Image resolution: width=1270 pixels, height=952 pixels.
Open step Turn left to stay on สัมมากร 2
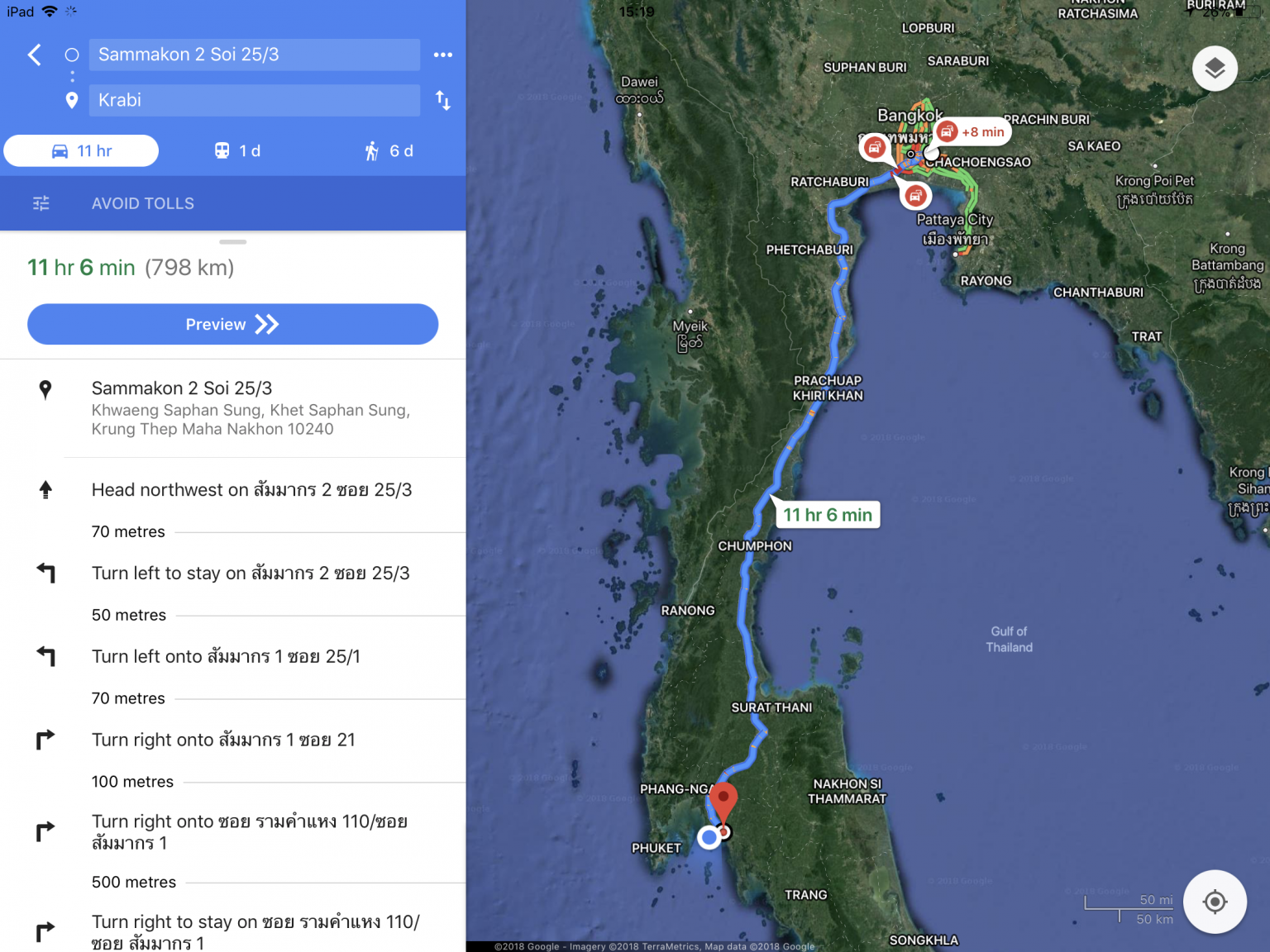pyautogui.click(x=251, y=574)
